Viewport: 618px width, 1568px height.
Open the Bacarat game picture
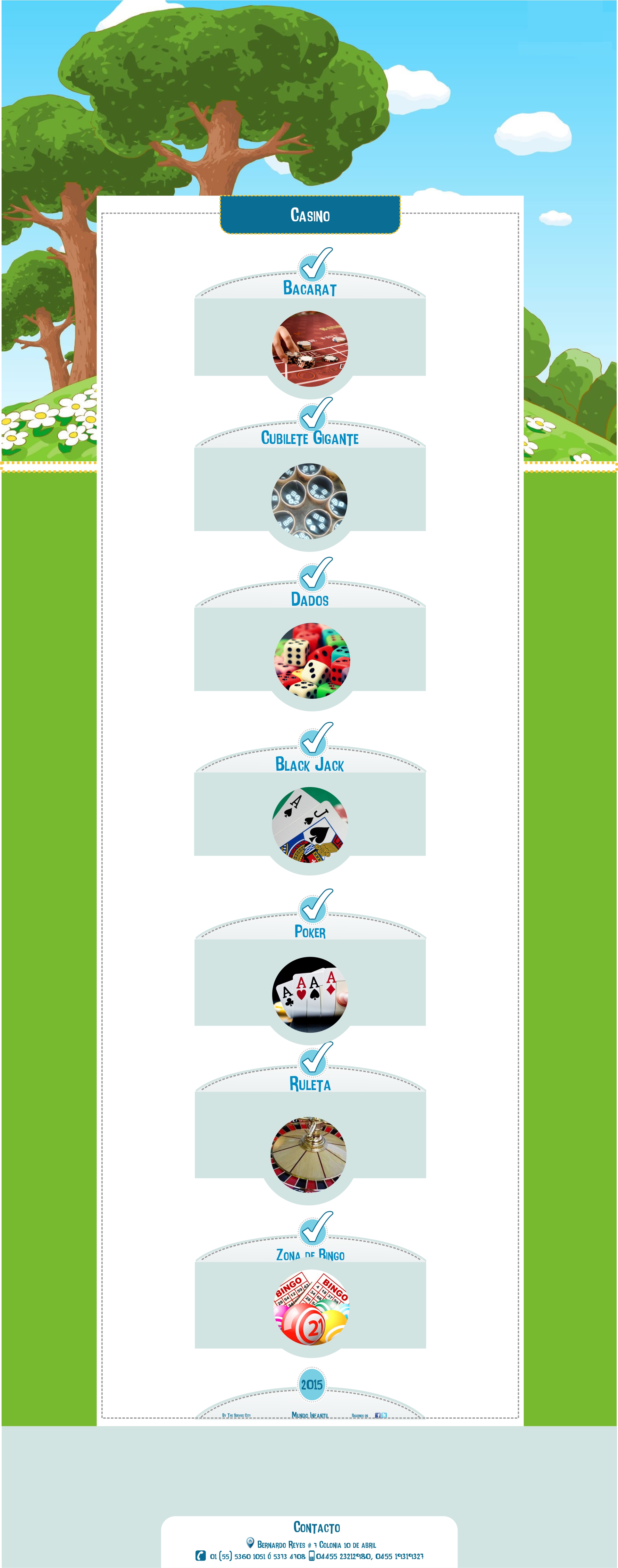310,349
